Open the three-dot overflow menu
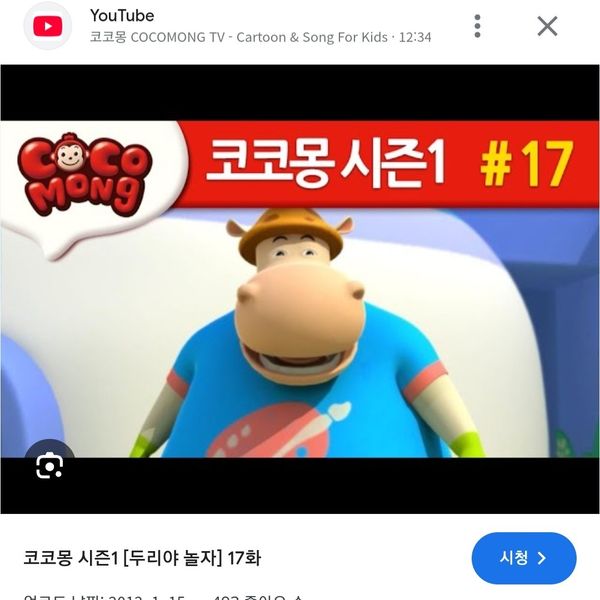Image resolution: width=600 pixels, height=600 pixels. coord(478,26)
